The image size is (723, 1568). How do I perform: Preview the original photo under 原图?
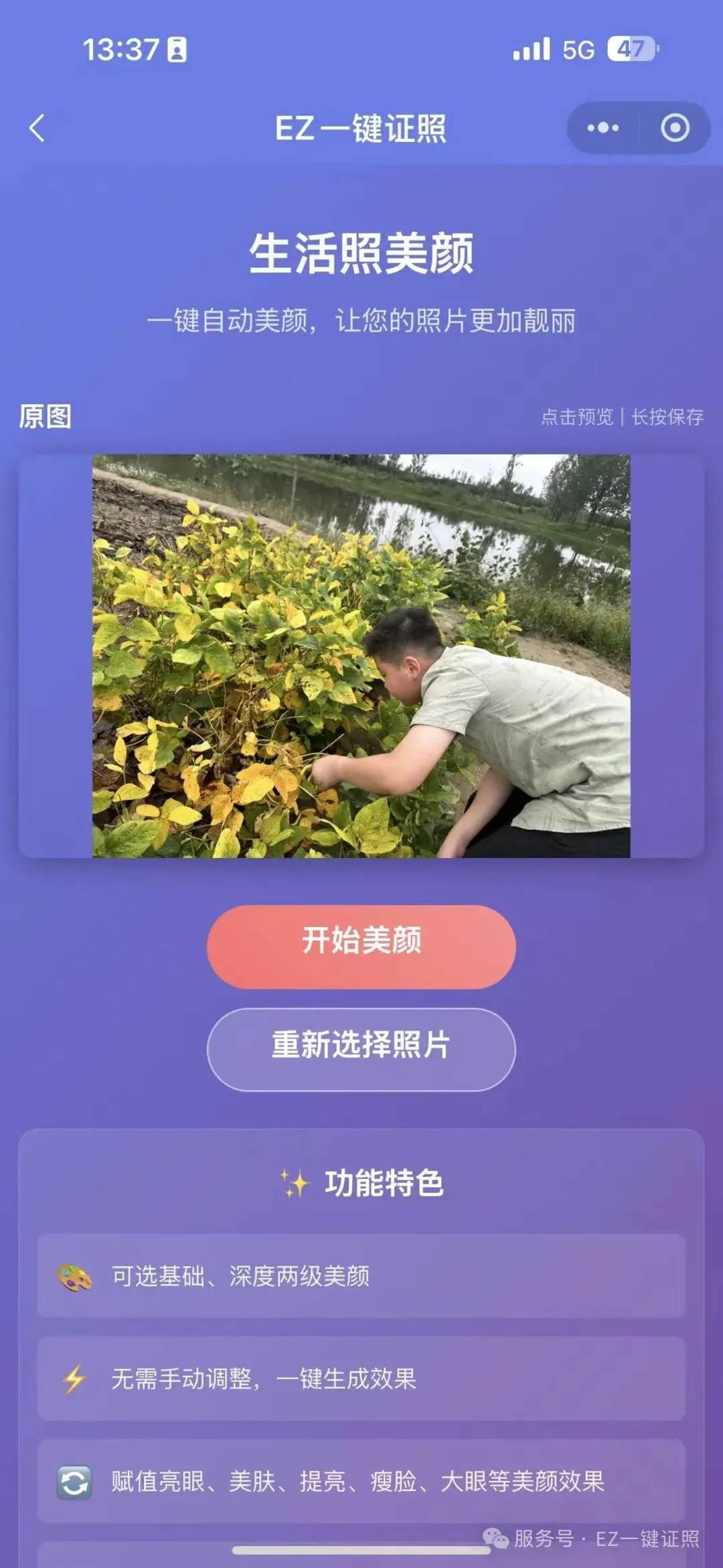click(x=361, y=656)
